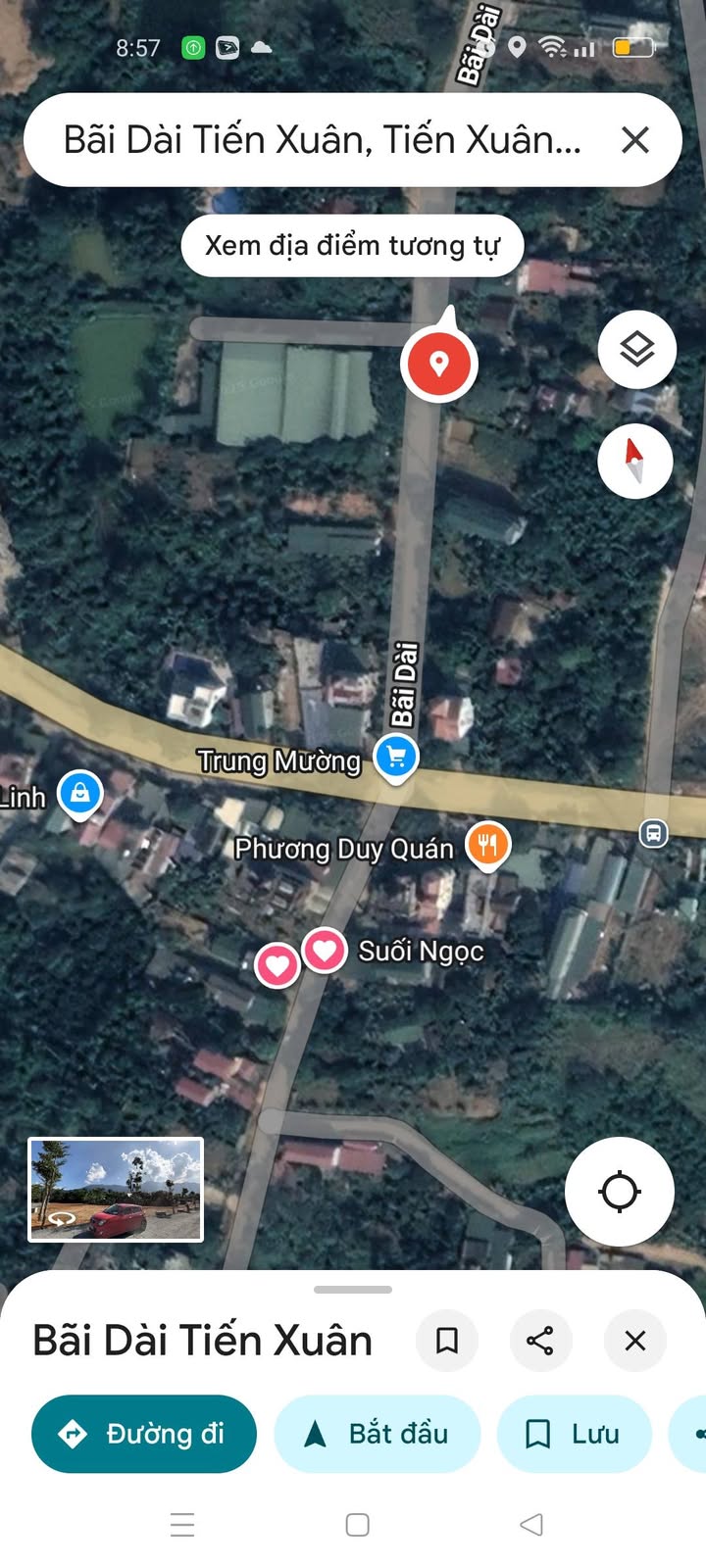Tap the Lưu save chip
The width and height of the screenshot is (706, 1568).
tap(575, 1434)
